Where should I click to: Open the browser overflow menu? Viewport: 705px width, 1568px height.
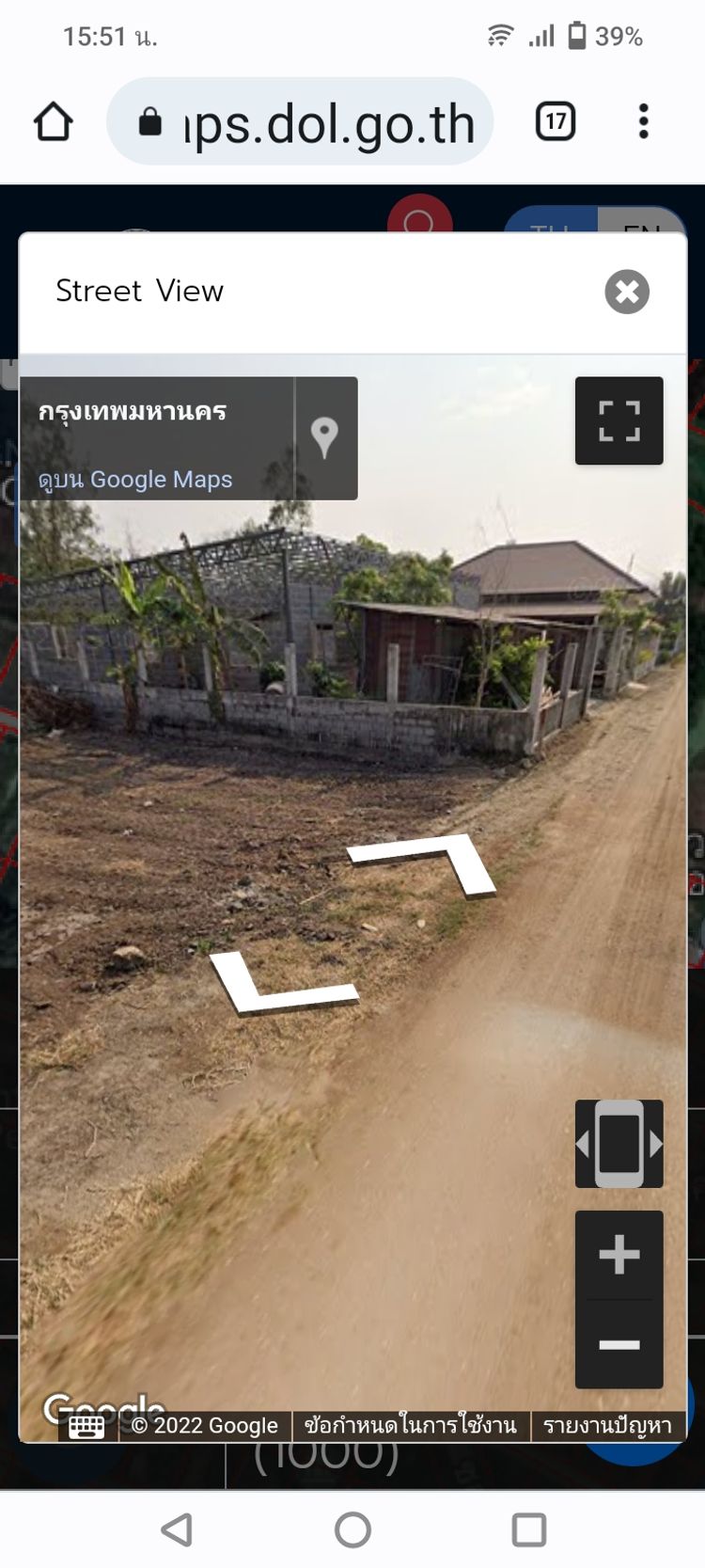point(643,121)
